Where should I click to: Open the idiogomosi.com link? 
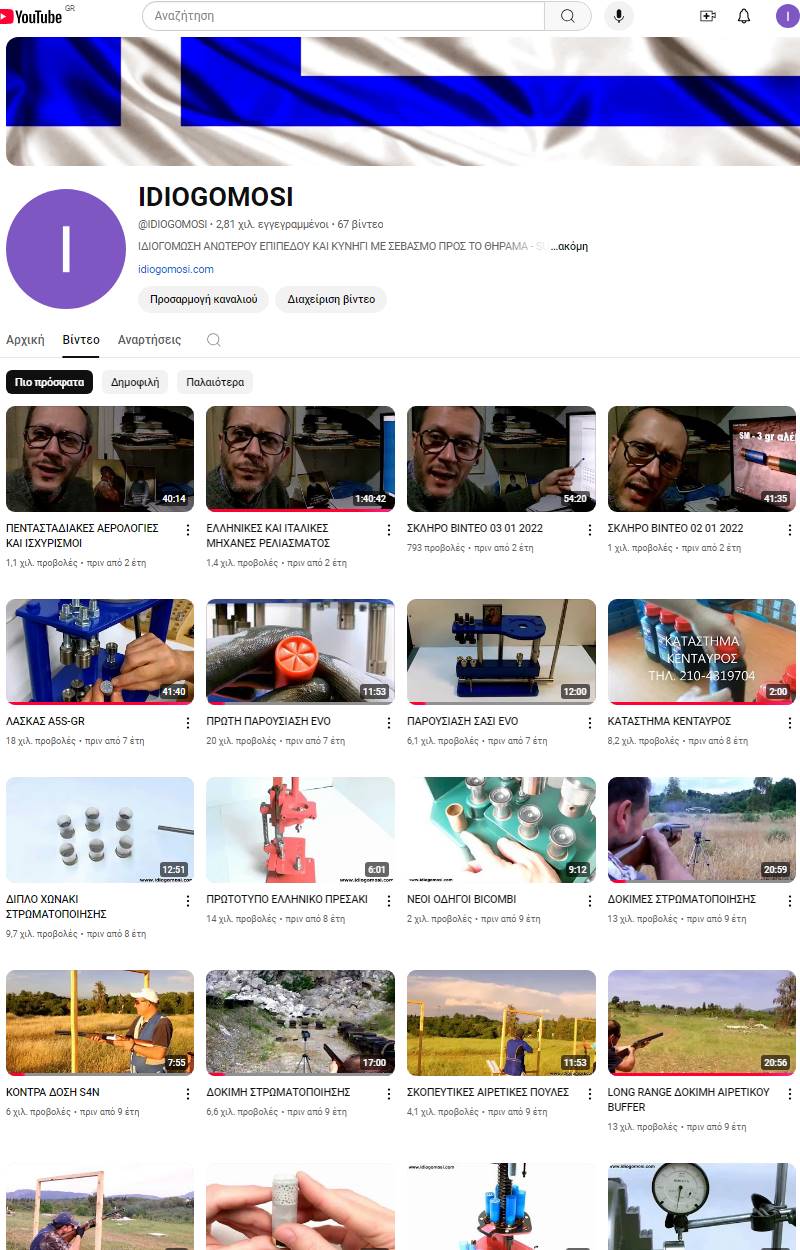point(176,269)
